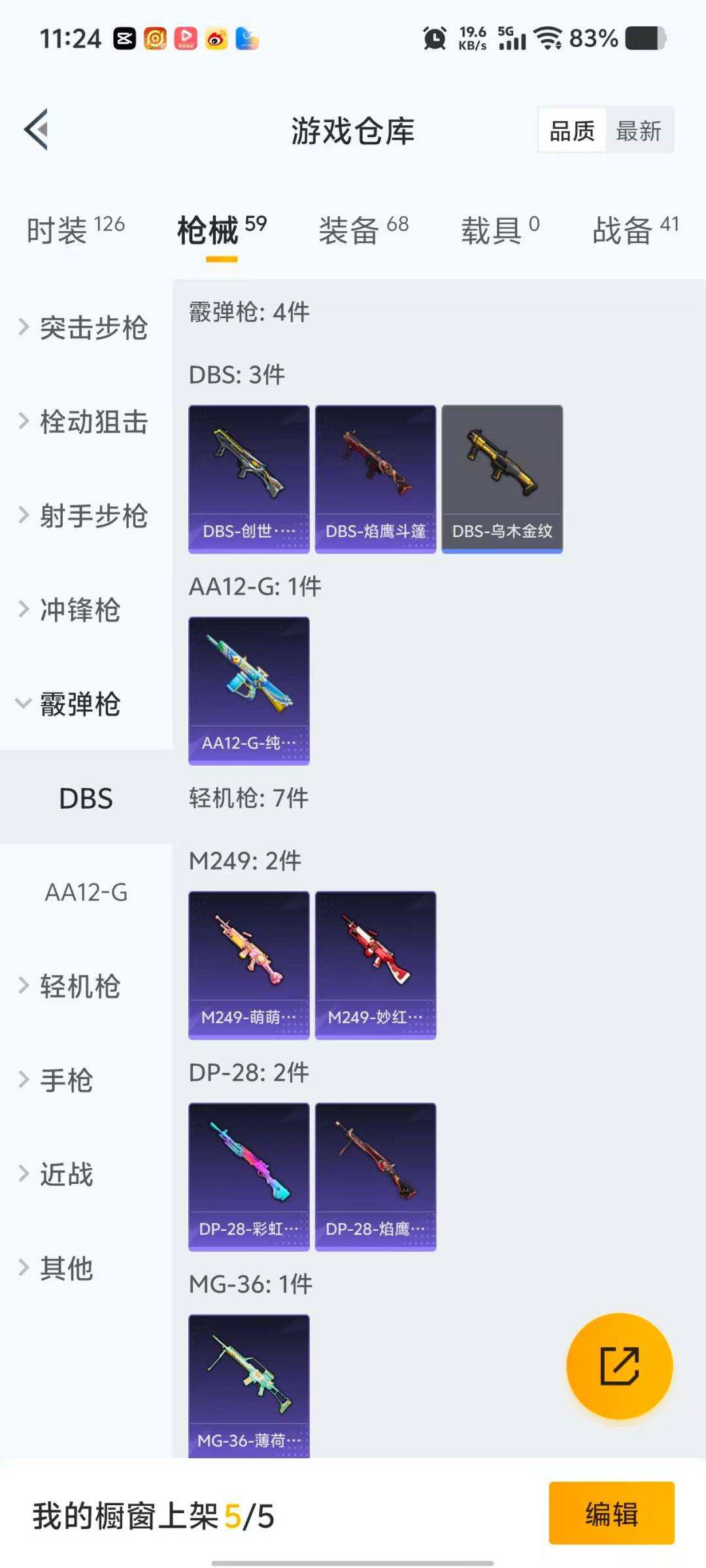
Task: Switch sorting to 最新
Action: [x=639, y=131]
